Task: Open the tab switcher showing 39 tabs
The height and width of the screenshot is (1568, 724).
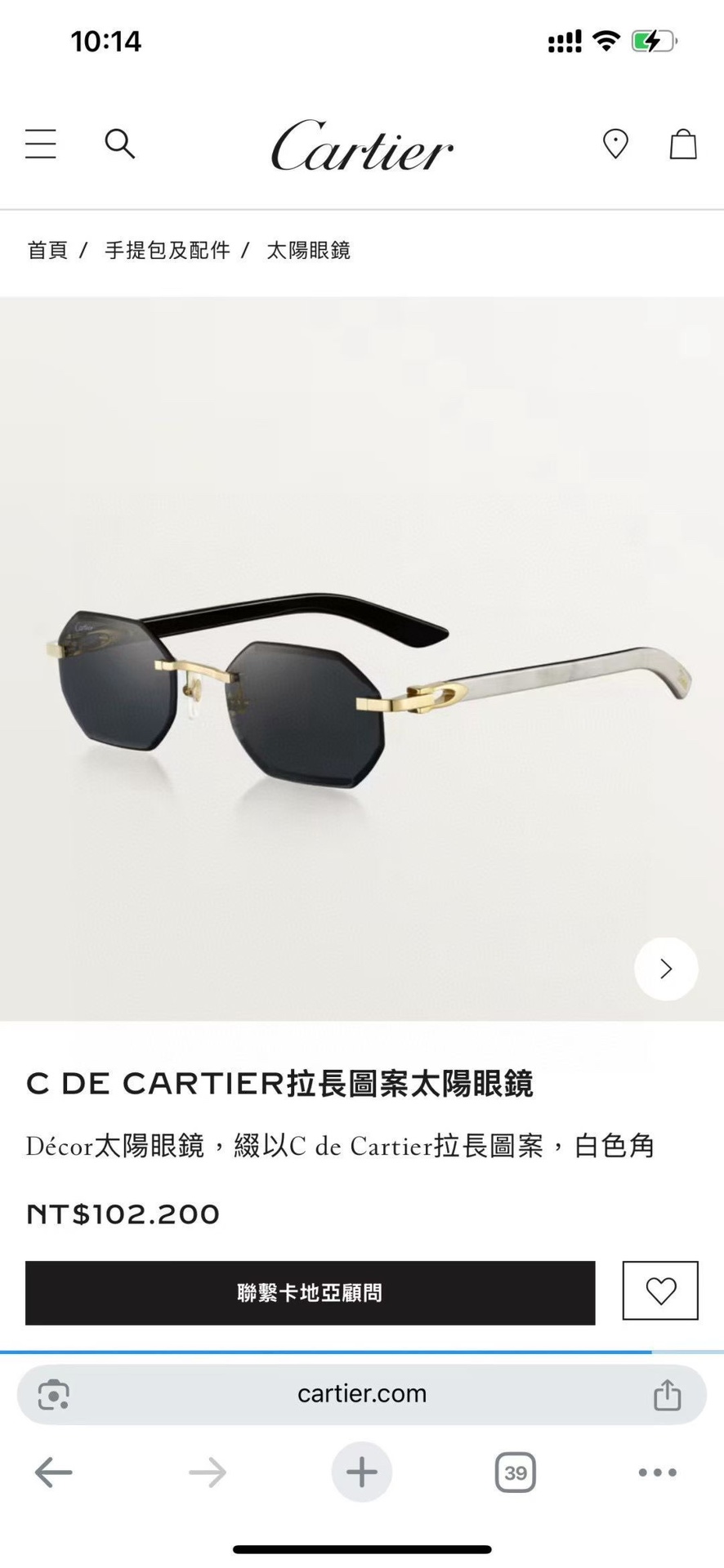Action: coord(515,1472)
